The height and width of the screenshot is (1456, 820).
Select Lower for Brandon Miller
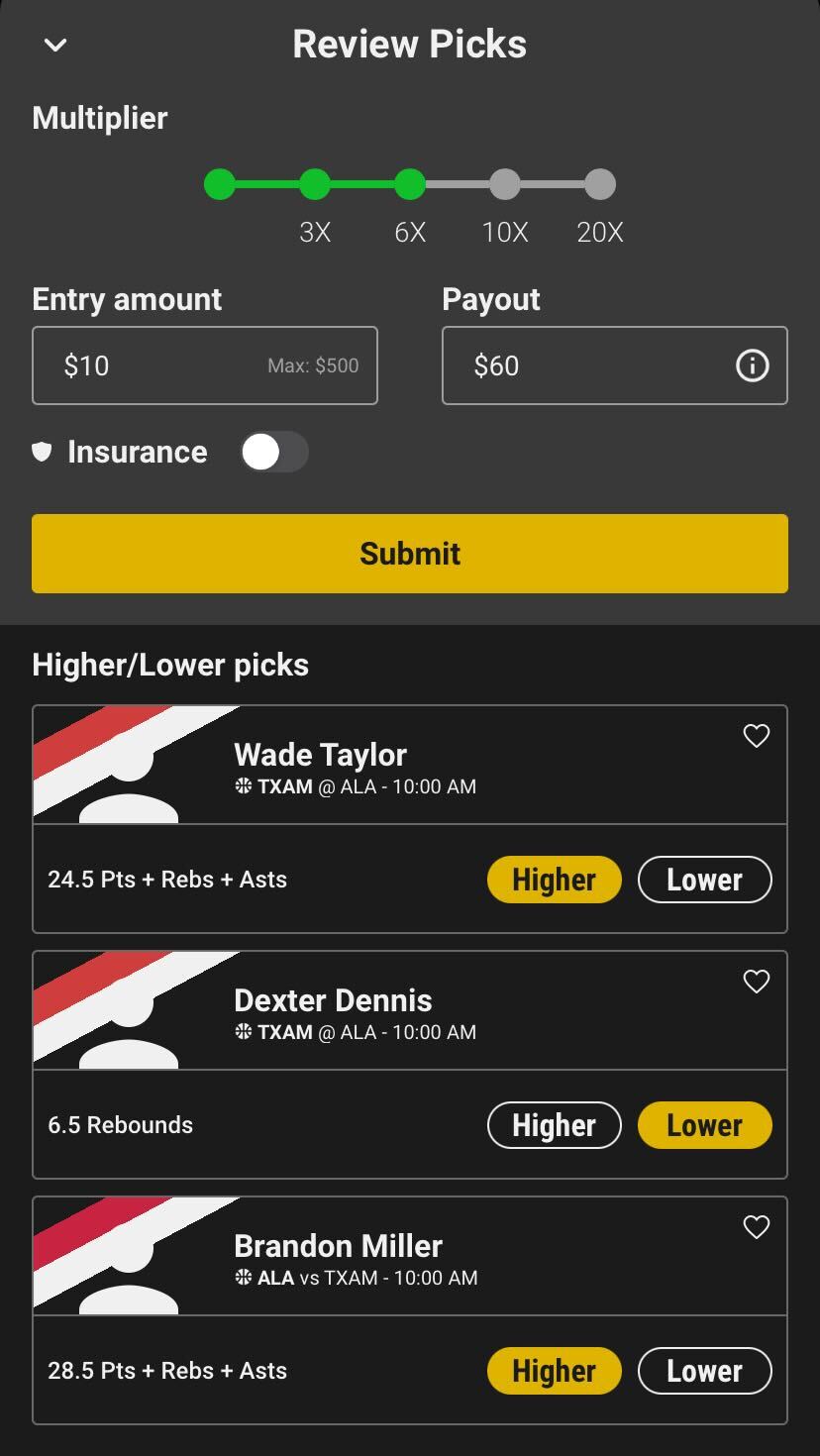[x=705, y=1371]
